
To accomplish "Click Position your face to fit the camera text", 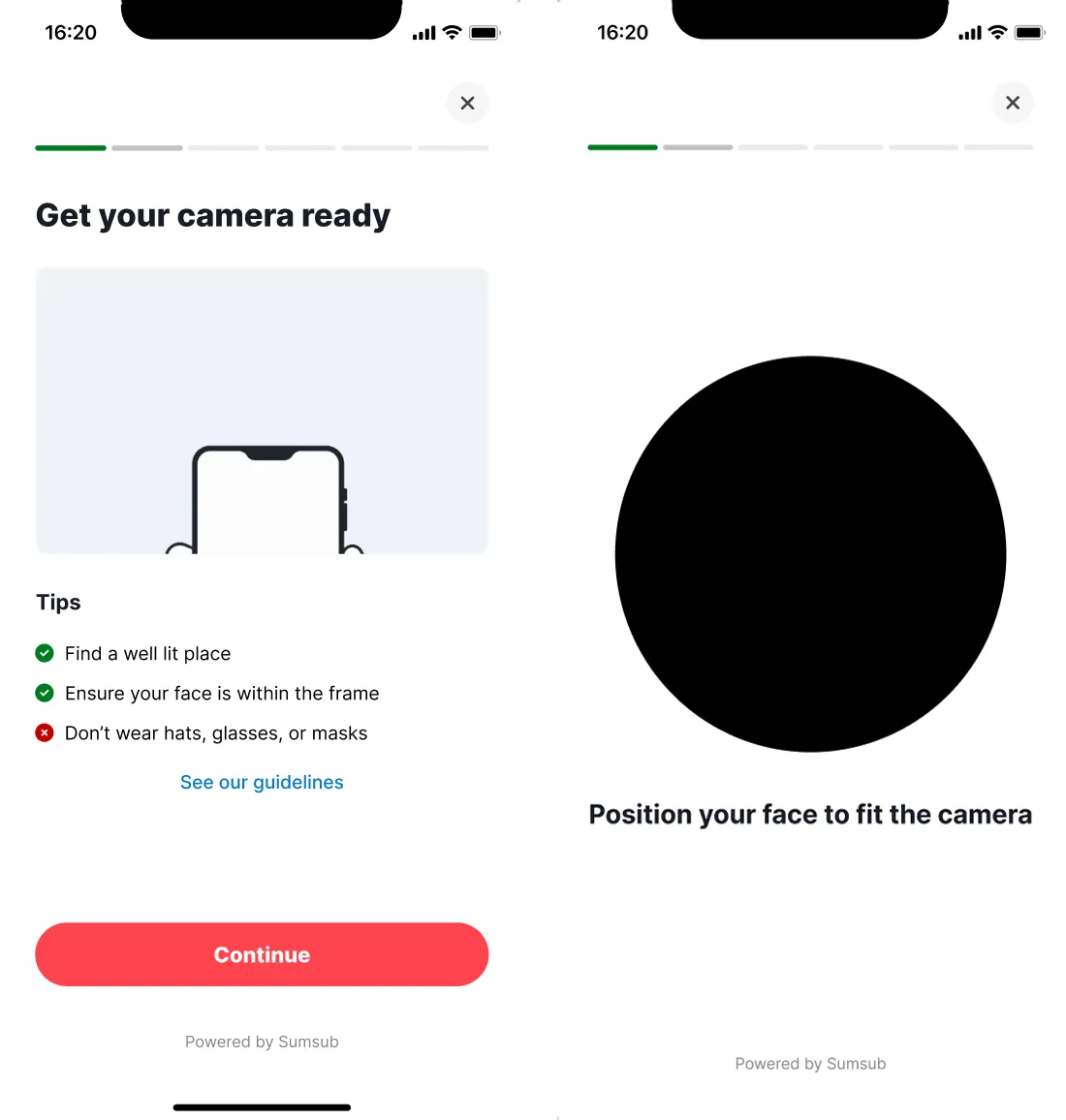I will coord(810,814).
